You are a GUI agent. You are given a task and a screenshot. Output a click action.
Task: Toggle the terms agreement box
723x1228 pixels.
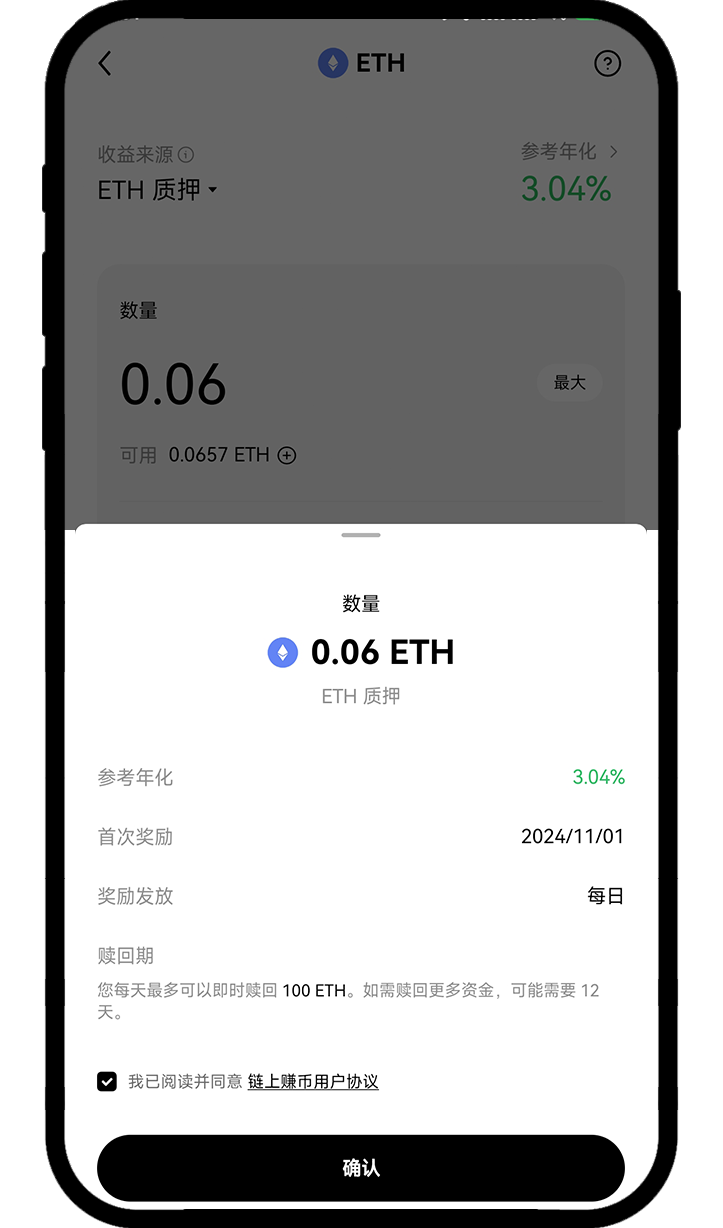coord(107,1081)
